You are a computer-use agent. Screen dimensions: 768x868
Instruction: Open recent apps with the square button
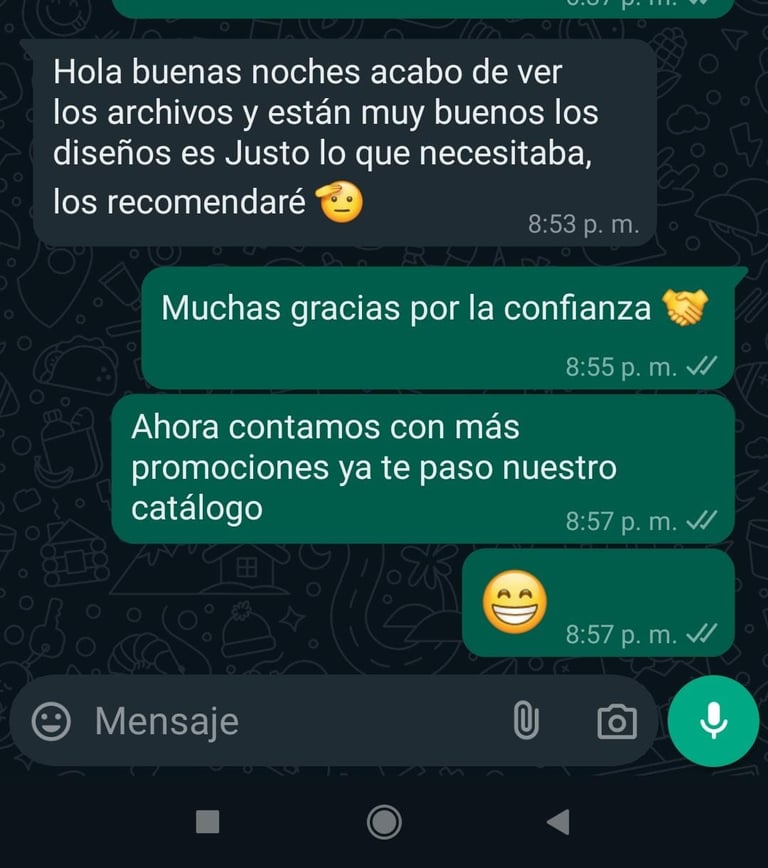pyautogui.click(x=207, y=822)
